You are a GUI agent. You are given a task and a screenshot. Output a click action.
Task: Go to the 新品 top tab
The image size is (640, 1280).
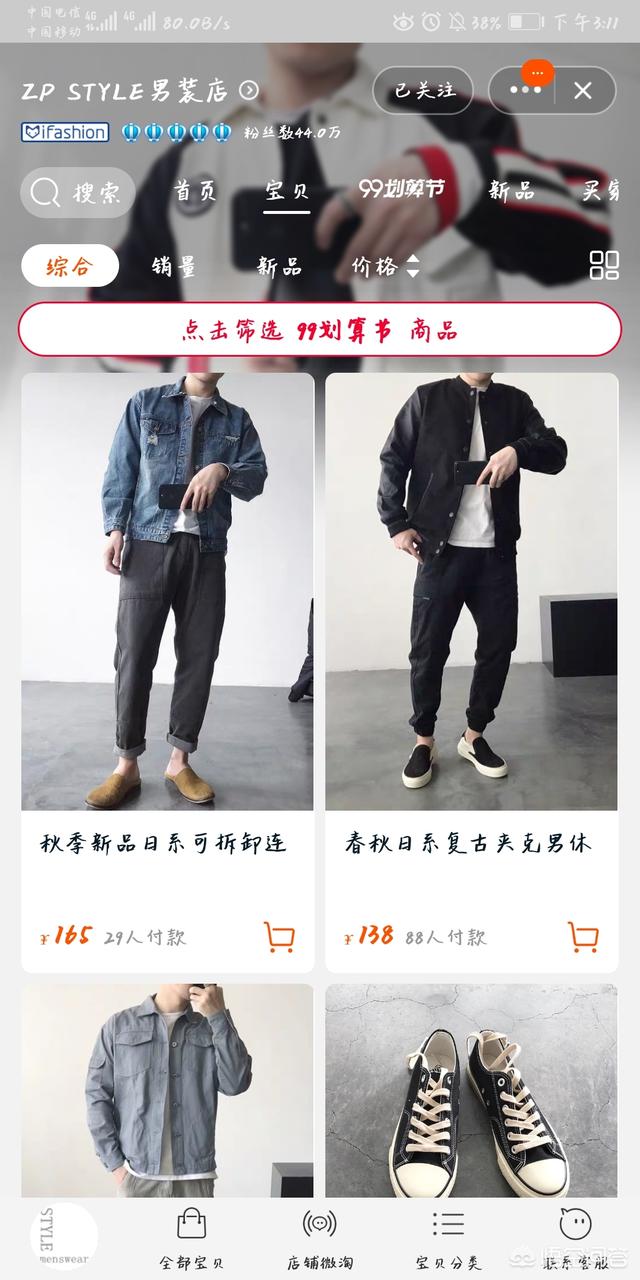(510, 191)
